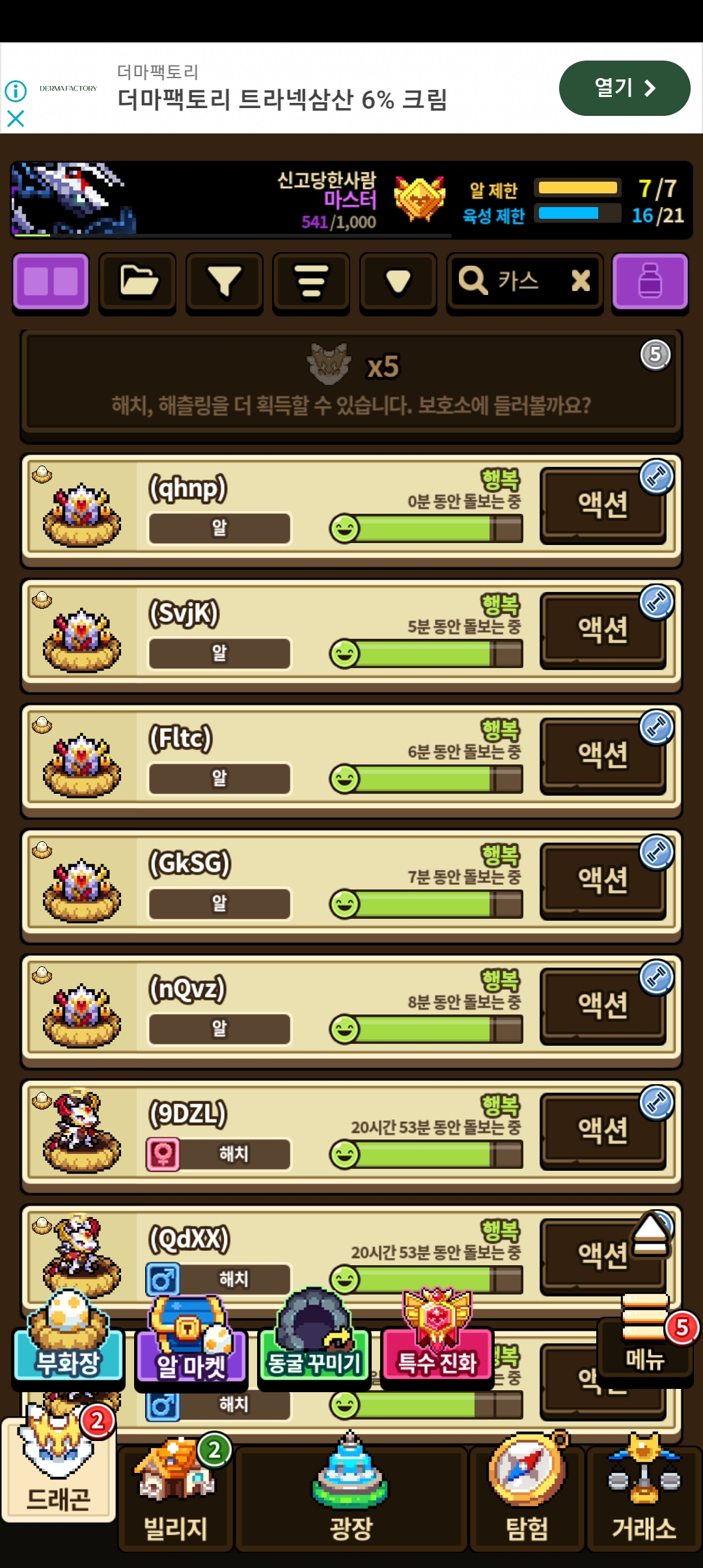Tap the 카스 search field
The image size is (703, 1568).
click(x=514, y=281)
